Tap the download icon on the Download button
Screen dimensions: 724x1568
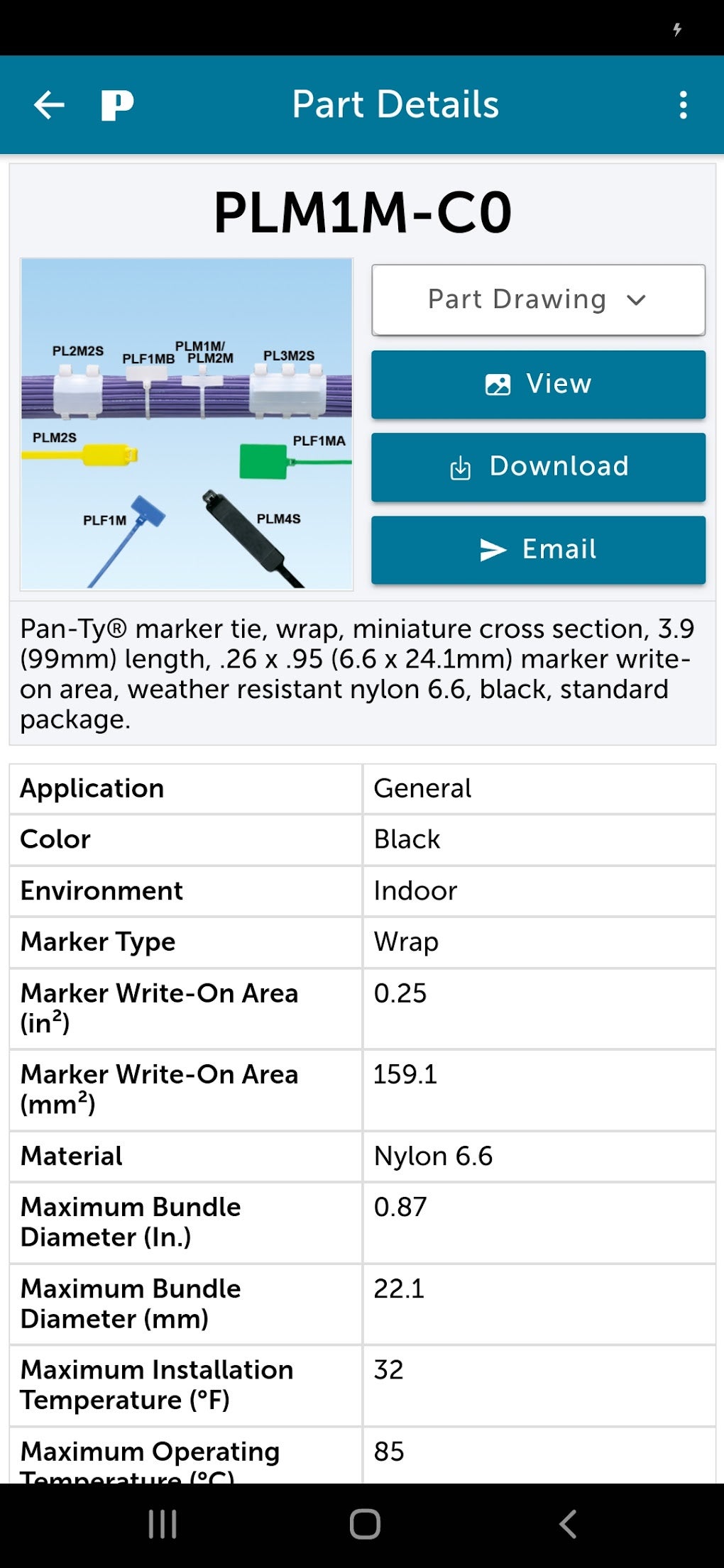pos(460,467)
